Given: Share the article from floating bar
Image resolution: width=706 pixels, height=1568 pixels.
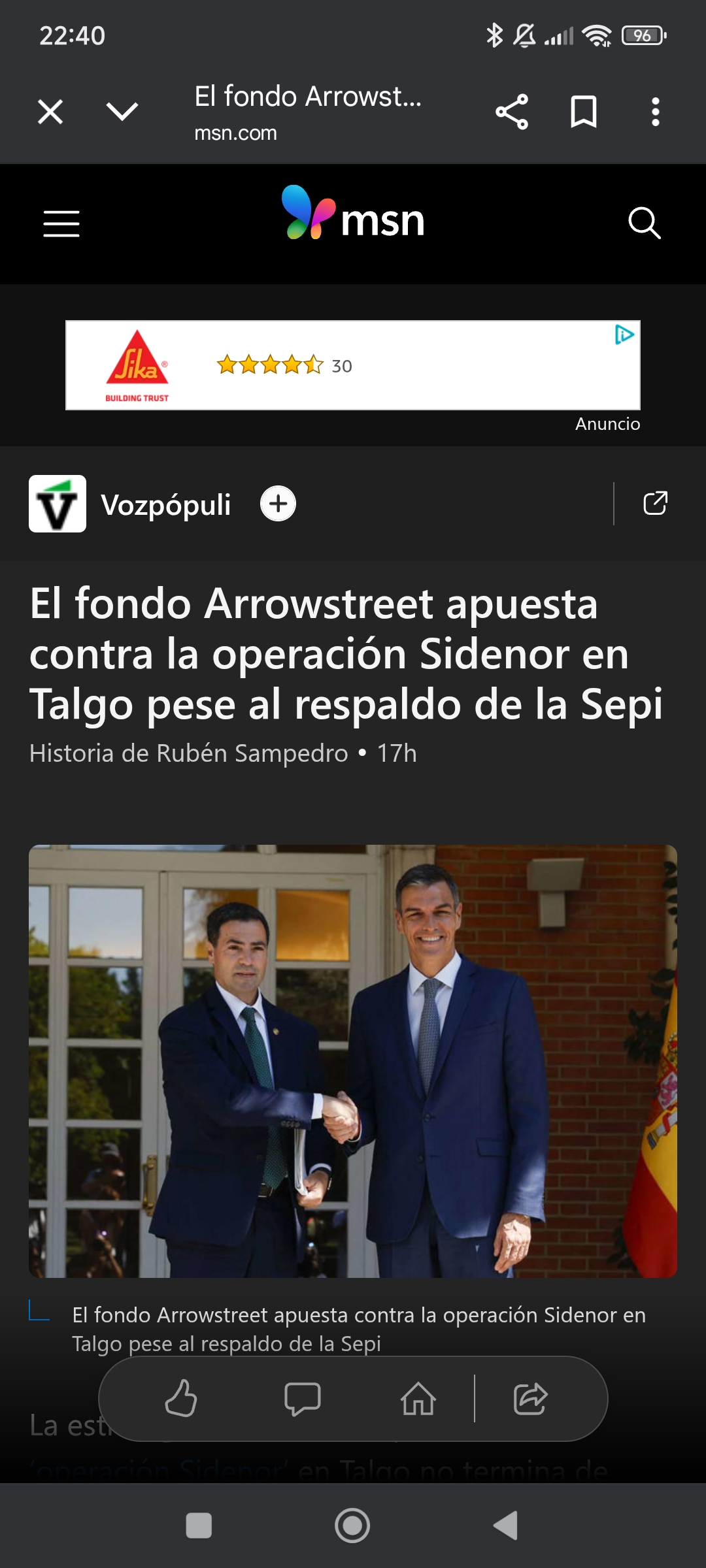Looking at the screenshot, I should tap(530, 1399).
